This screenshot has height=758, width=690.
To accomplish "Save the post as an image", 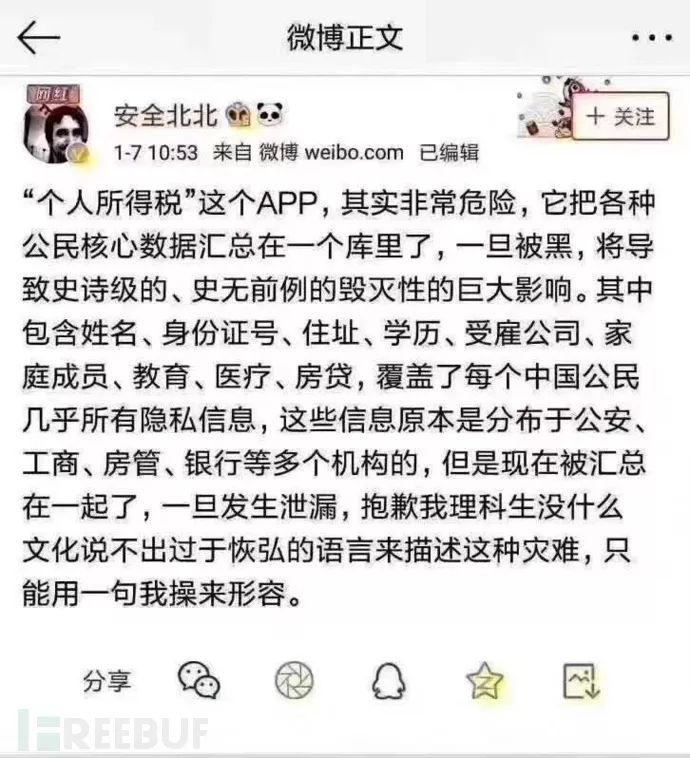I will click(582, 680).
